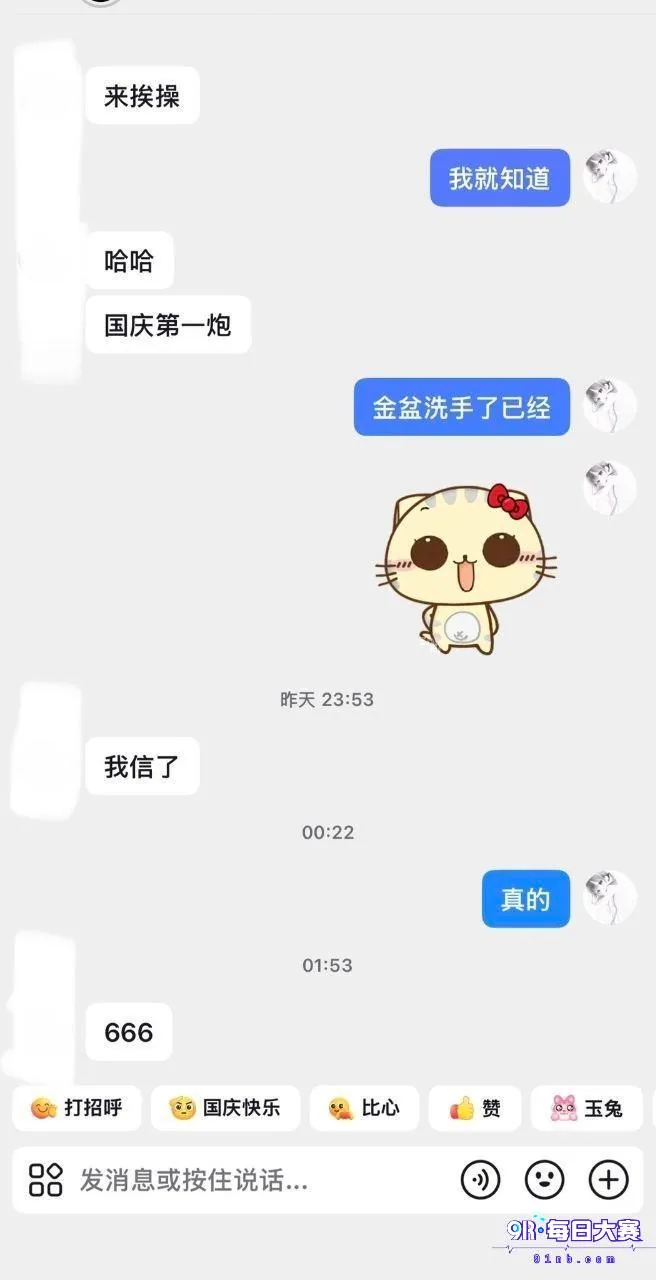The image size is (656, 1280).
Task: Choose the 玉兔 quick reply chip
Action: [587, 1108]
